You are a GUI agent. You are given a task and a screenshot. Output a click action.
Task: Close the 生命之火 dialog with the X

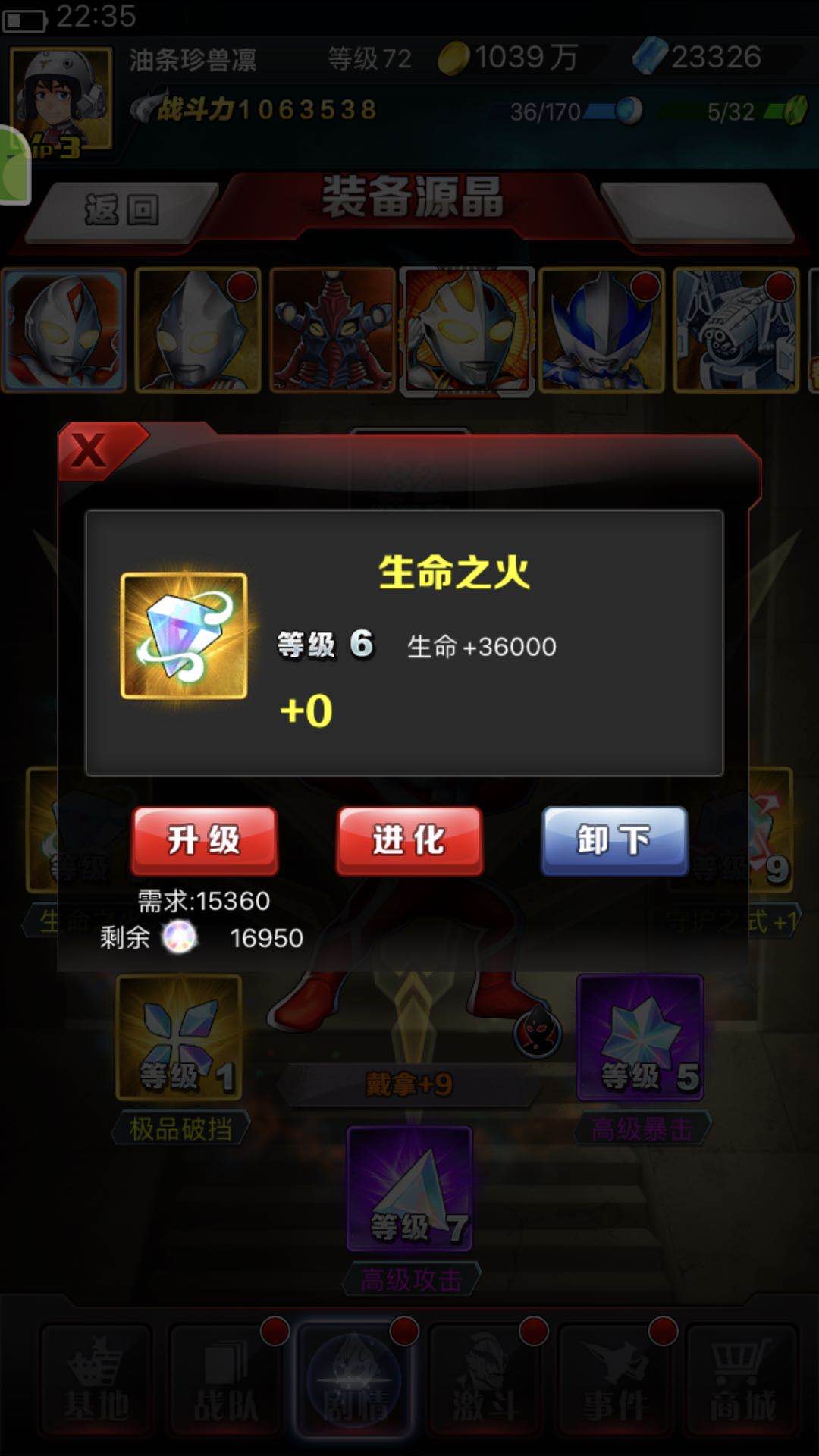coord(91,452)
